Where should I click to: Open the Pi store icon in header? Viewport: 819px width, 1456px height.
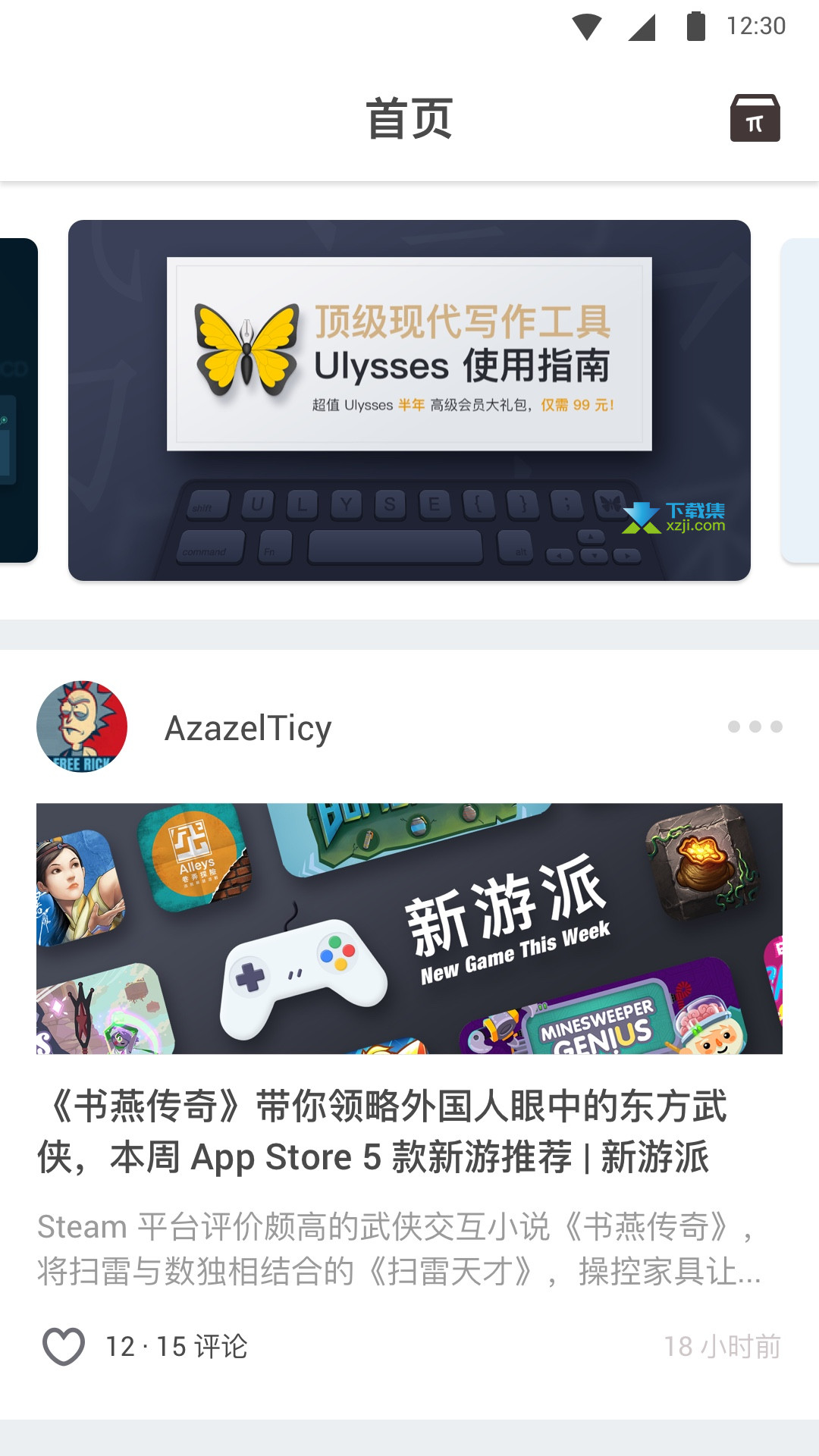coord(755,118)
